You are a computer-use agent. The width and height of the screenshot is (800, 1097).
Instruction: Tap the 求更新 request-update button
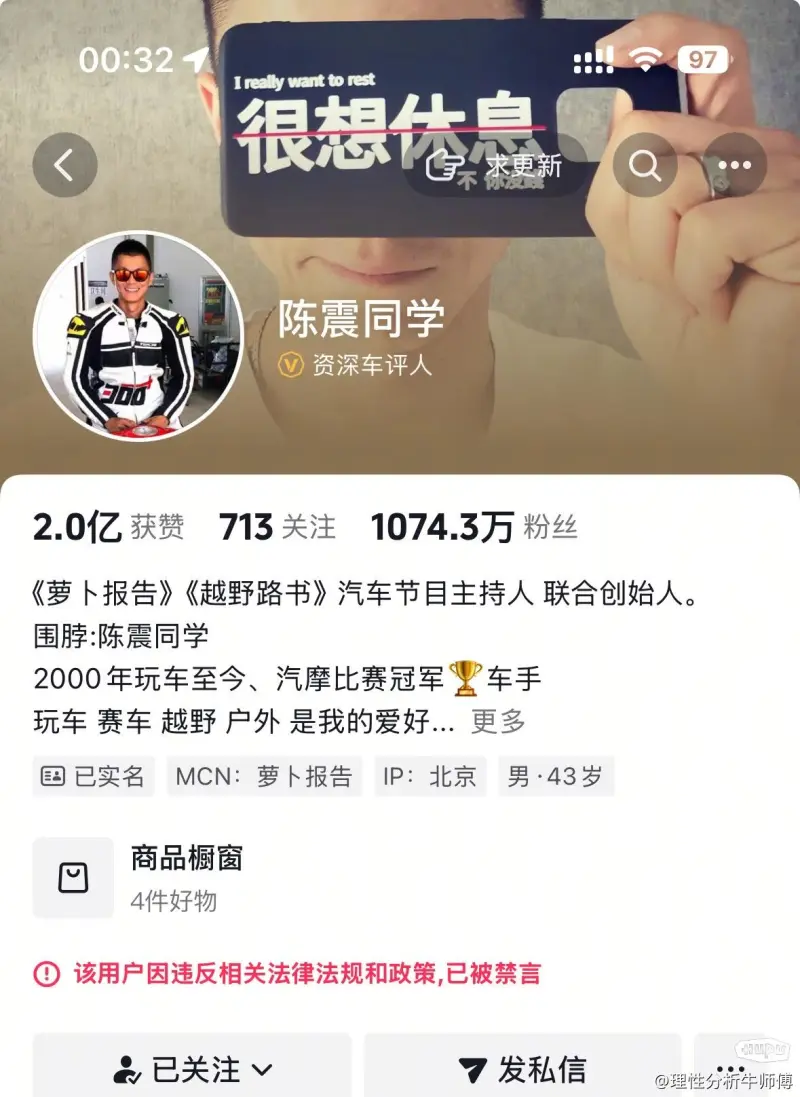tap(497, 166)
